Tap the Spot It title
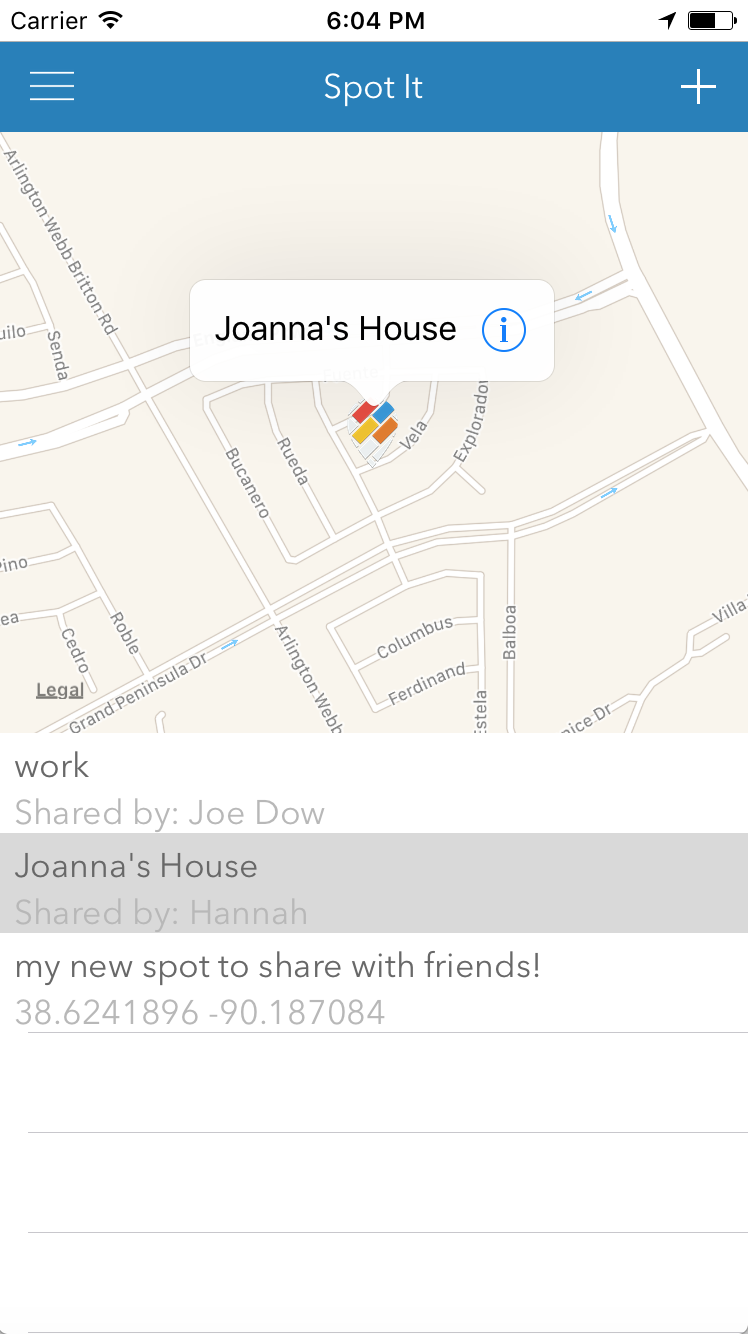The height and width of the screenshot is (1334, 748). 372,86
